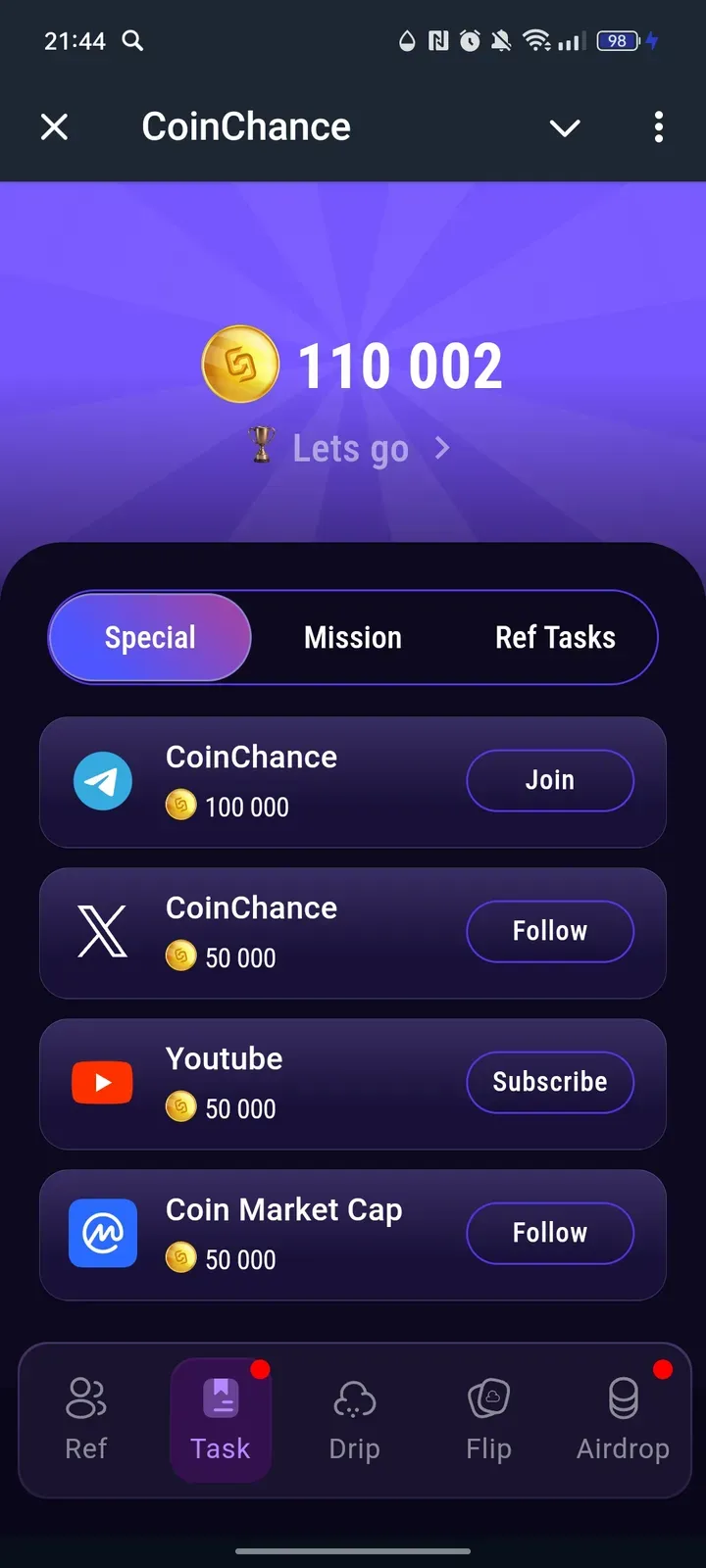The width and height of the screenshot is (706, 1568).
Task: Expand the CoinChance header dropdown chevron
Action: pos(565,127)
